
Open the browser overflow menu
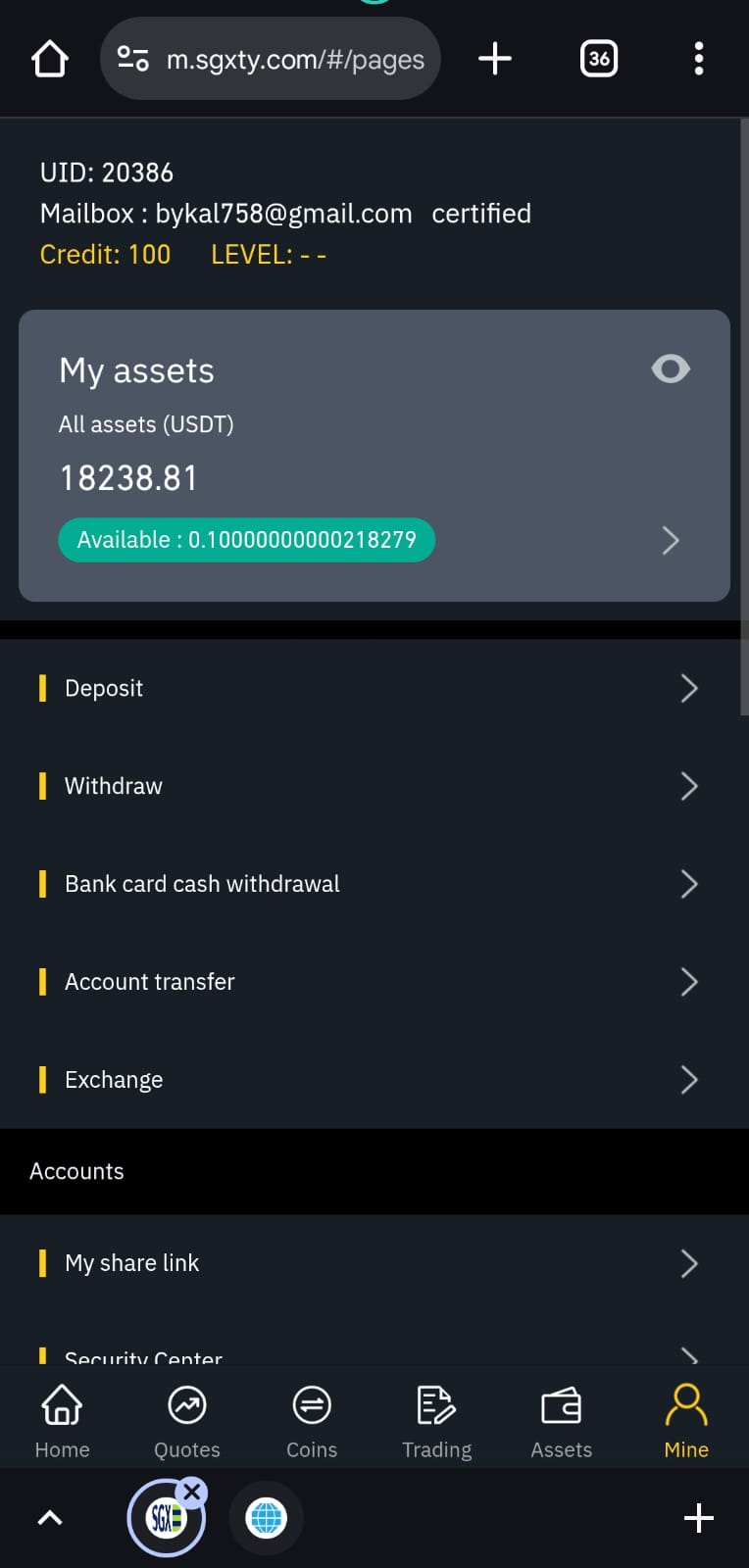coord(699,59)
